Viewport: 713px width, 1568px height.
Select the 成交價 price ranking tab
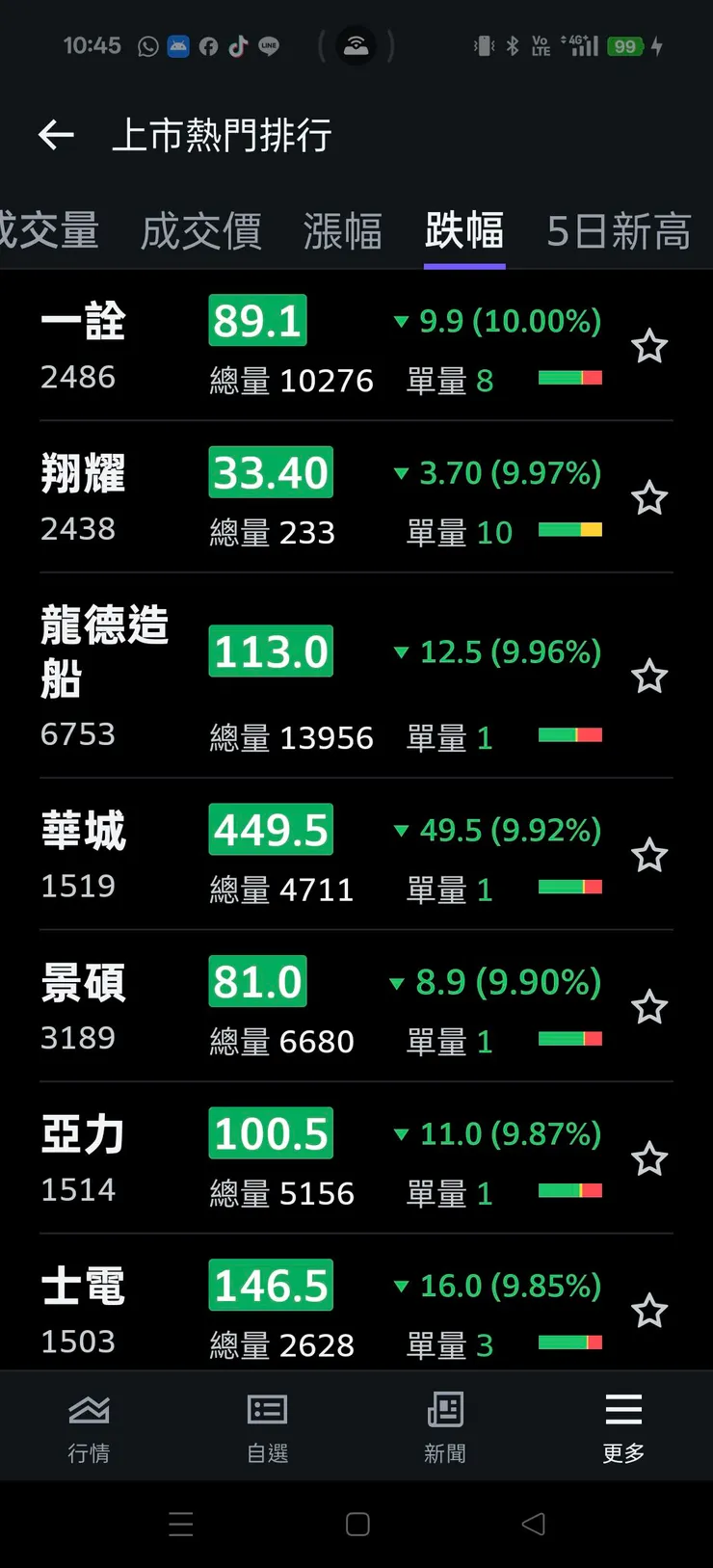pyautogui.click(x=201, y=231)
